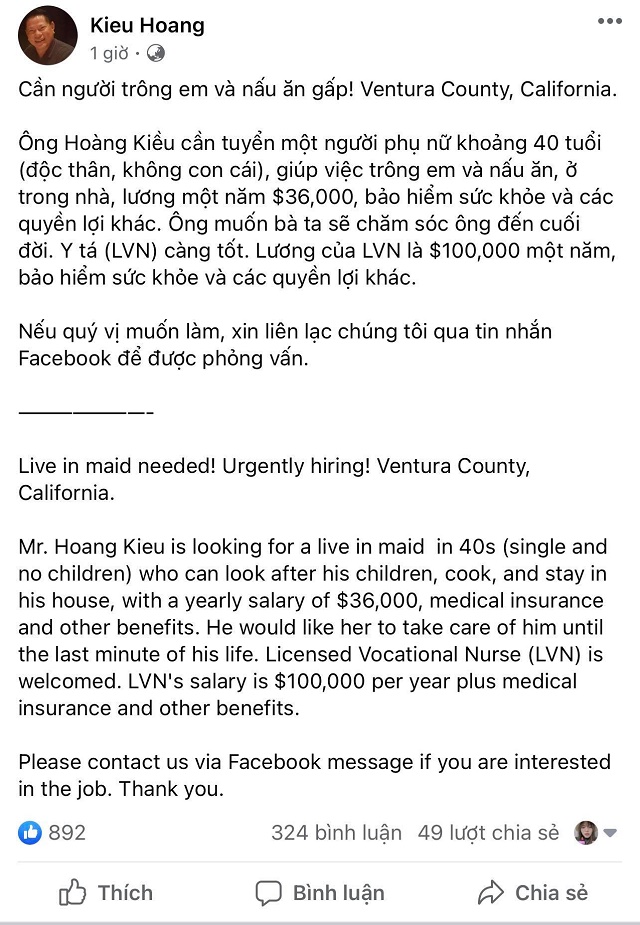Open the post's three-dot options menu
The width and height of the screenshot is (640, 925).
tap(609, 21)
